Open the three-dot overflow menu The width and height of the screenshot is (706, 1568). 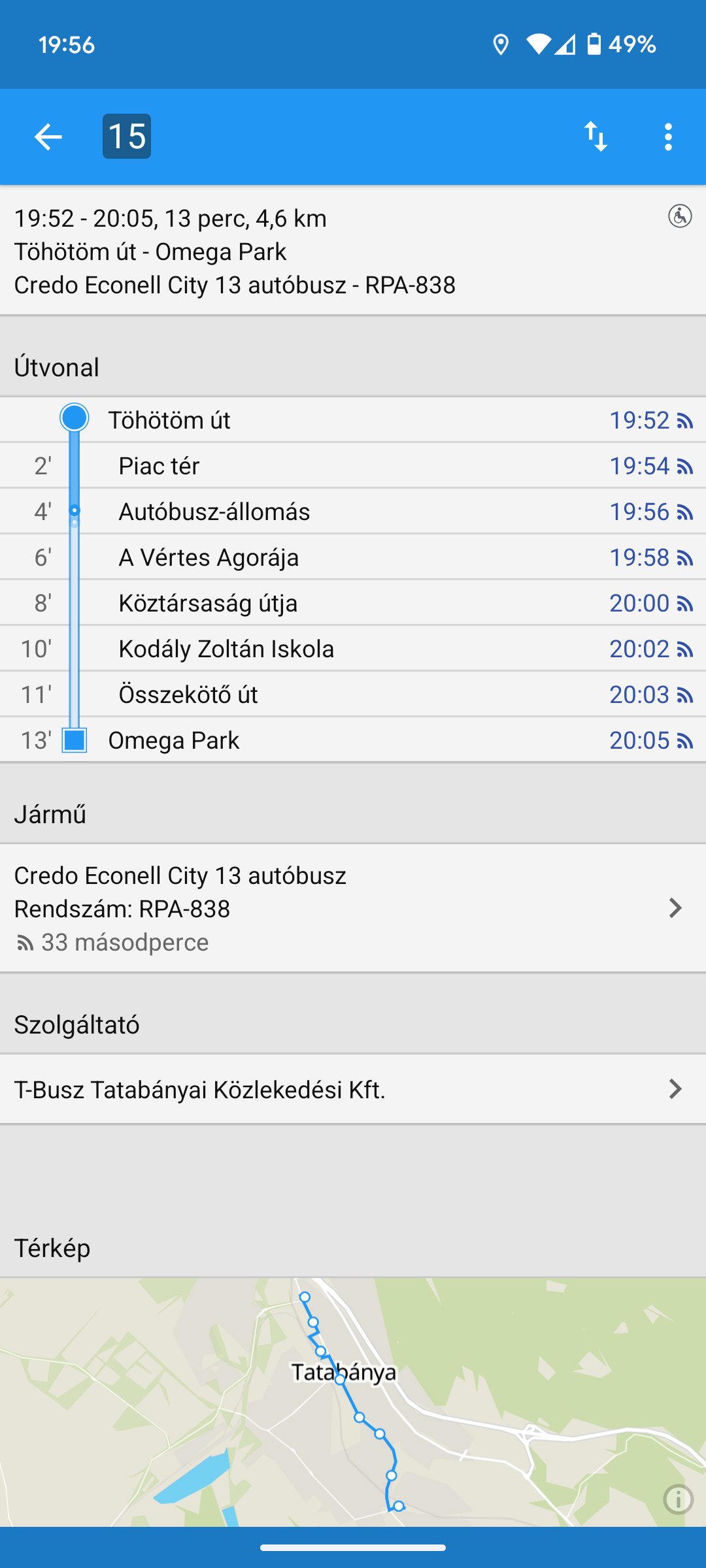point(667,137)
